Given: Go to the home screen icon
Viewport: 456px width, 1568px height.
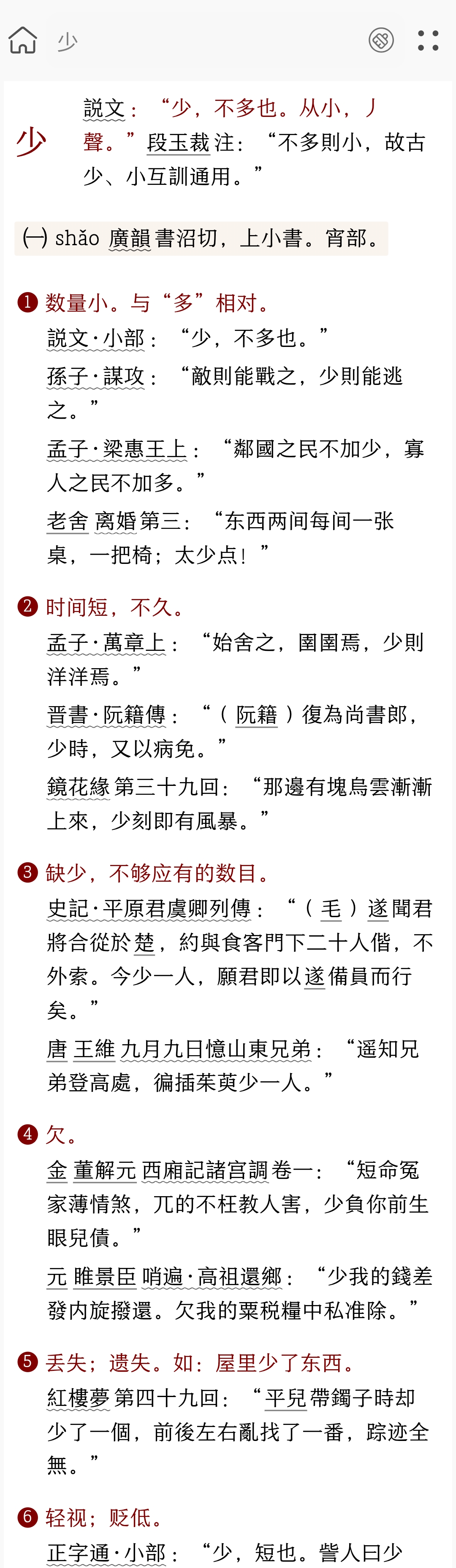Looking at the screenshot, I should coord(22,40).
